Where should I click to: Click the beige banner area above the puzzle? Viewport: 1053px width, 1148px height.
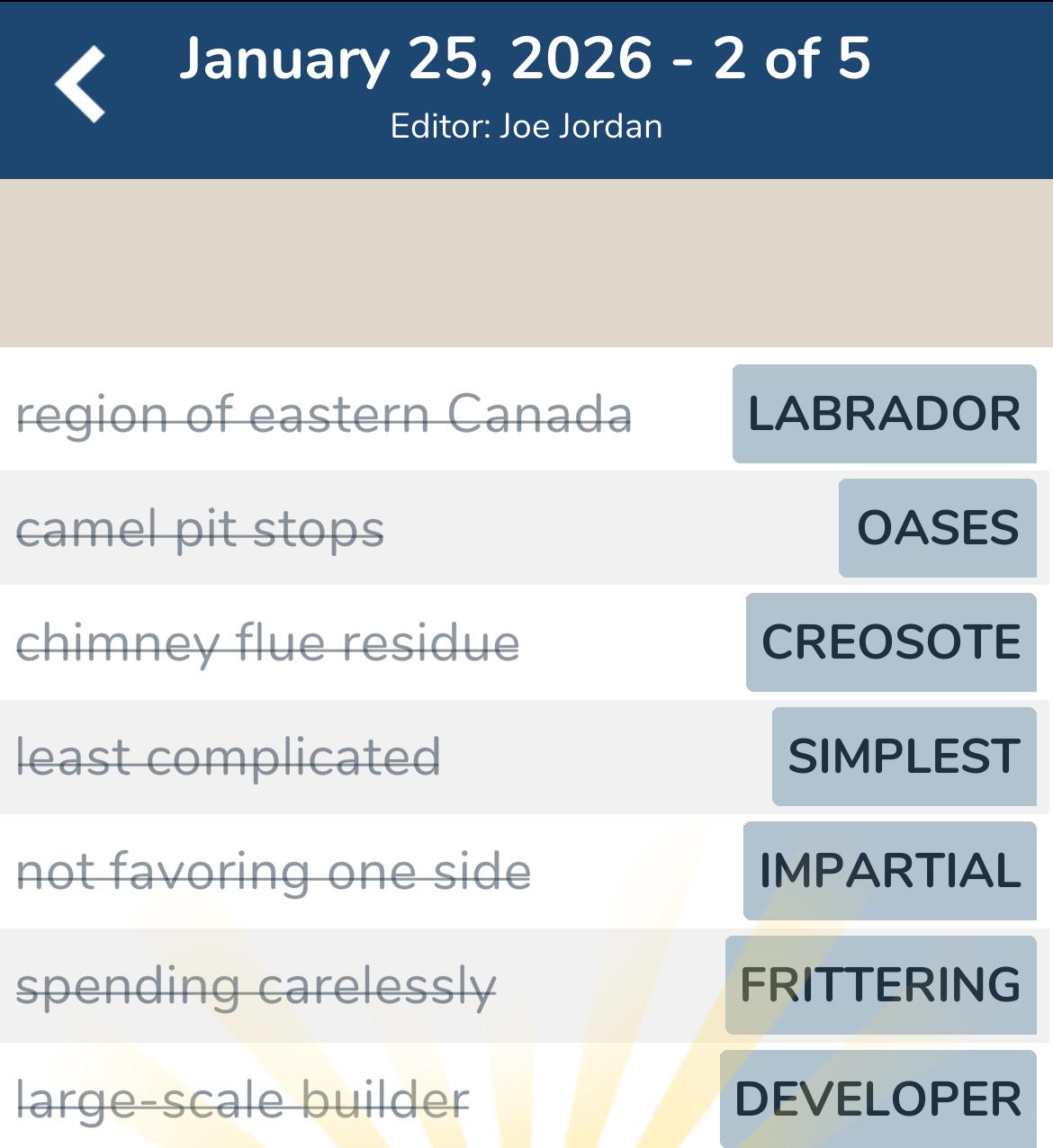pyautogui.click(x=526, y=261)
